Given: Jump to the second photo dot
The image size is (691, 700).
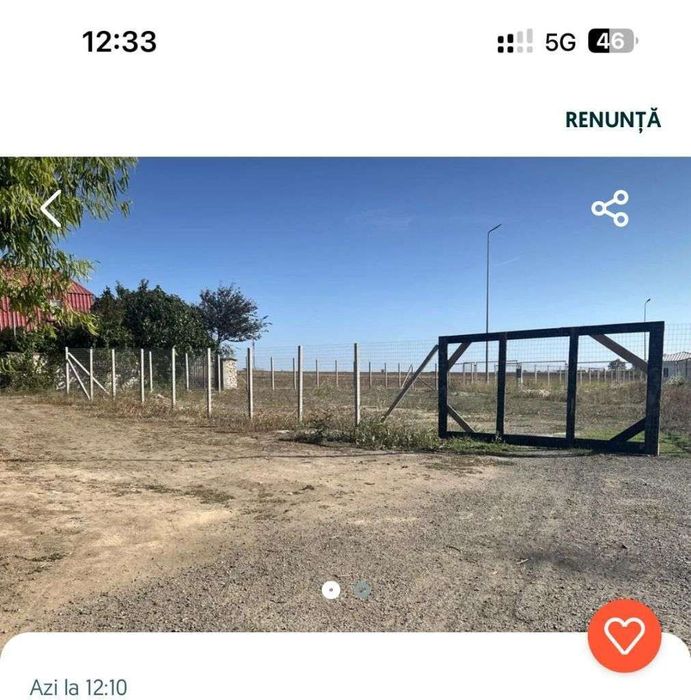Looking at the screenshot, I should (363, 590).
